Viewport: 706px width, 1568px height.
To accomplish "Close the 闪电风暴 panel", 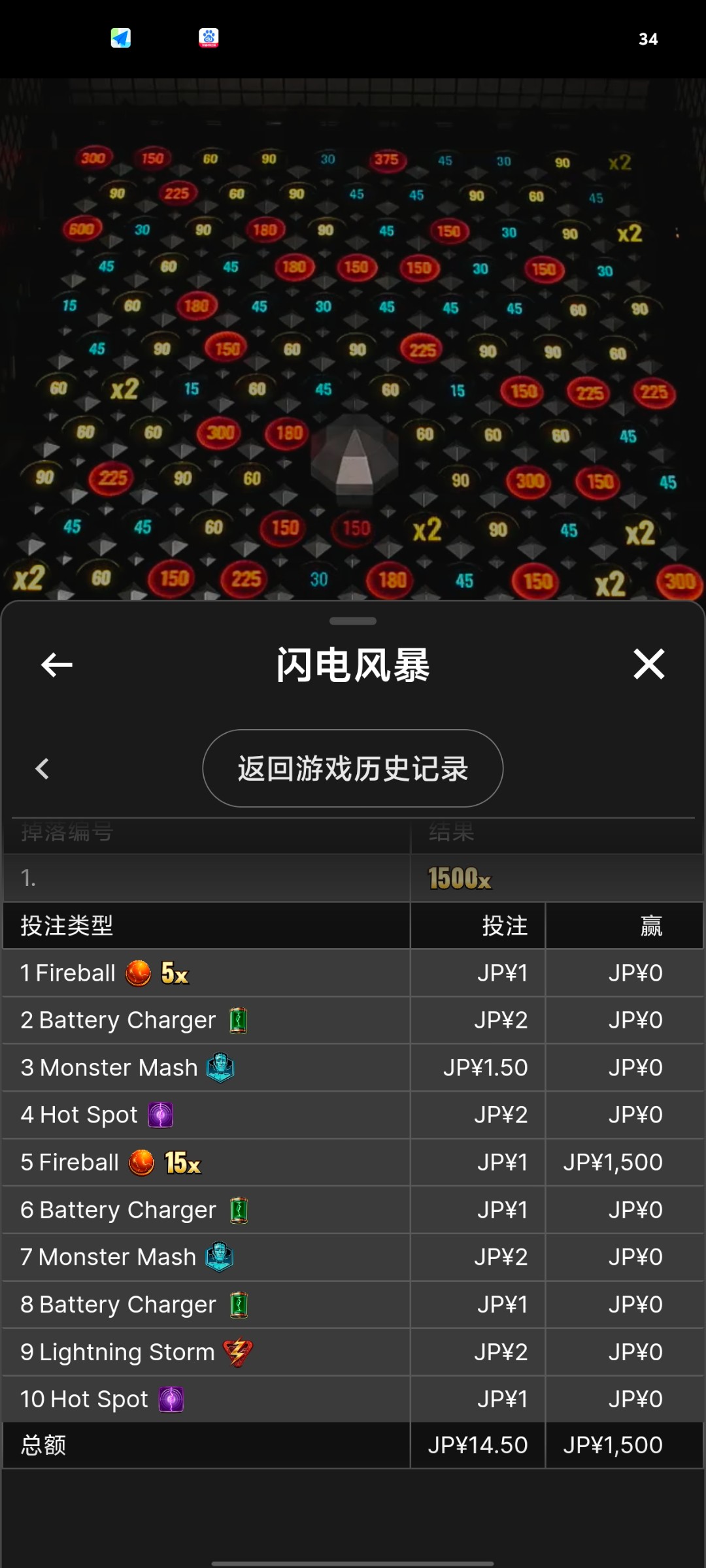I will [648, 664].
